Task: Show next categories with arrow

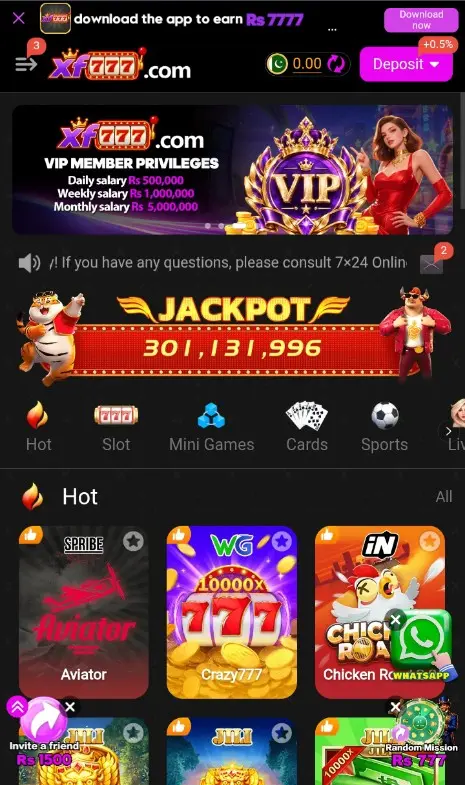Action: coord(448,431)
